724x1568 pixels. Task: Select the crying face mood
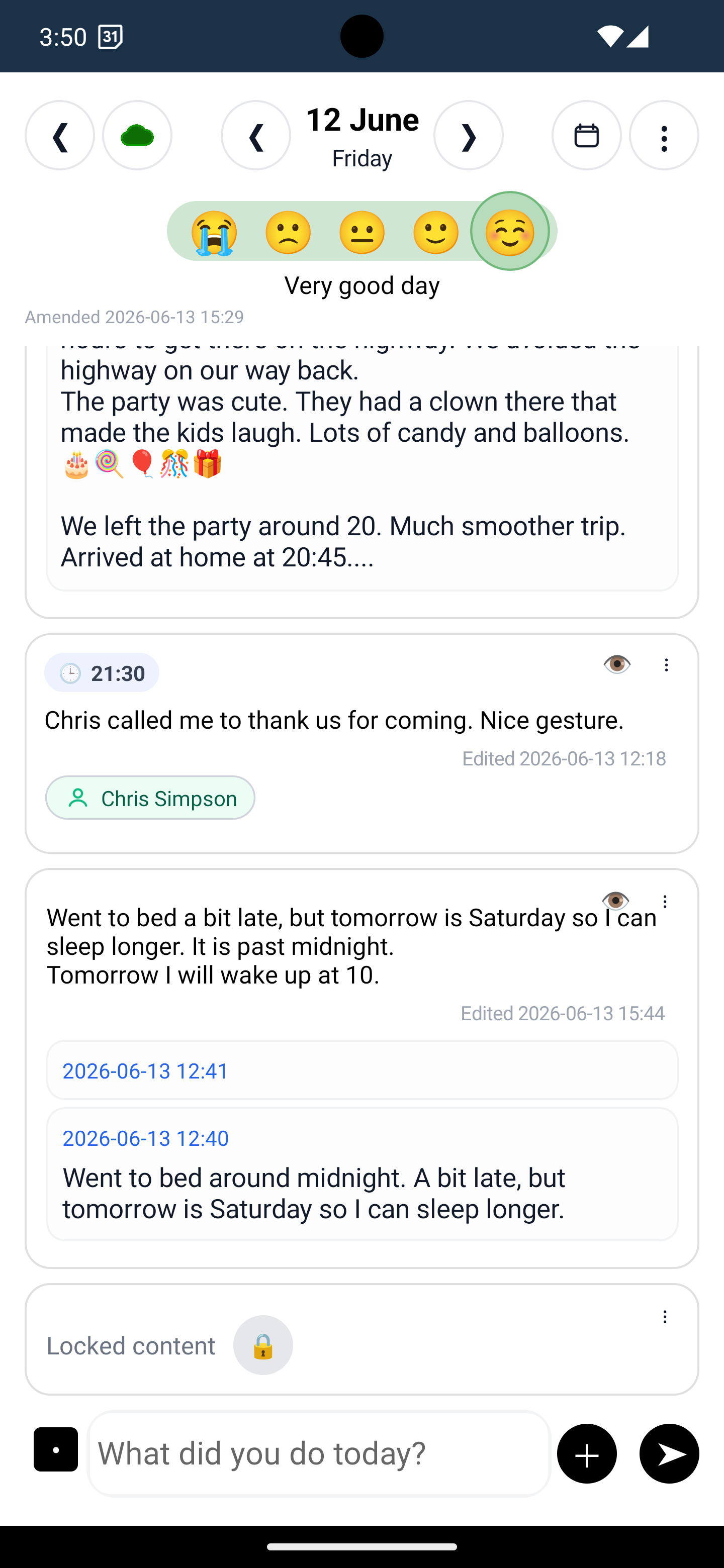click(x=214, y=232)
